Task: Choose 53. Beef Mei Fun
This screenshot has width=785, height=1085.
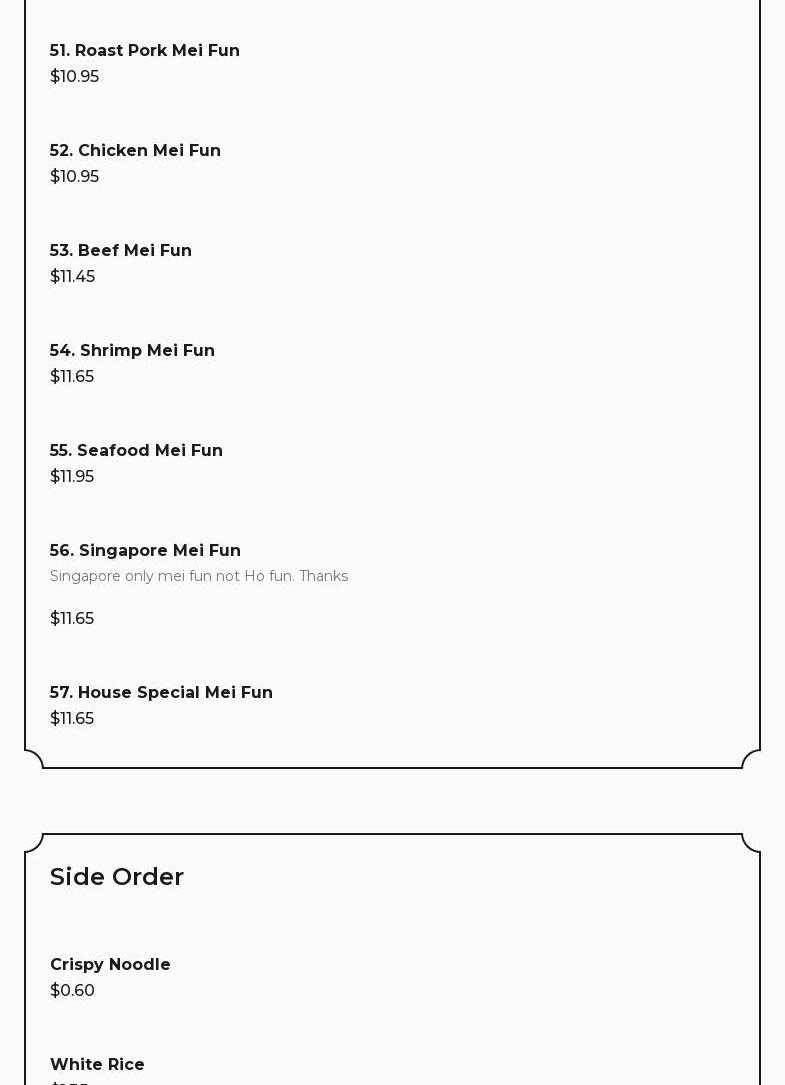Action: coord(121,251)
